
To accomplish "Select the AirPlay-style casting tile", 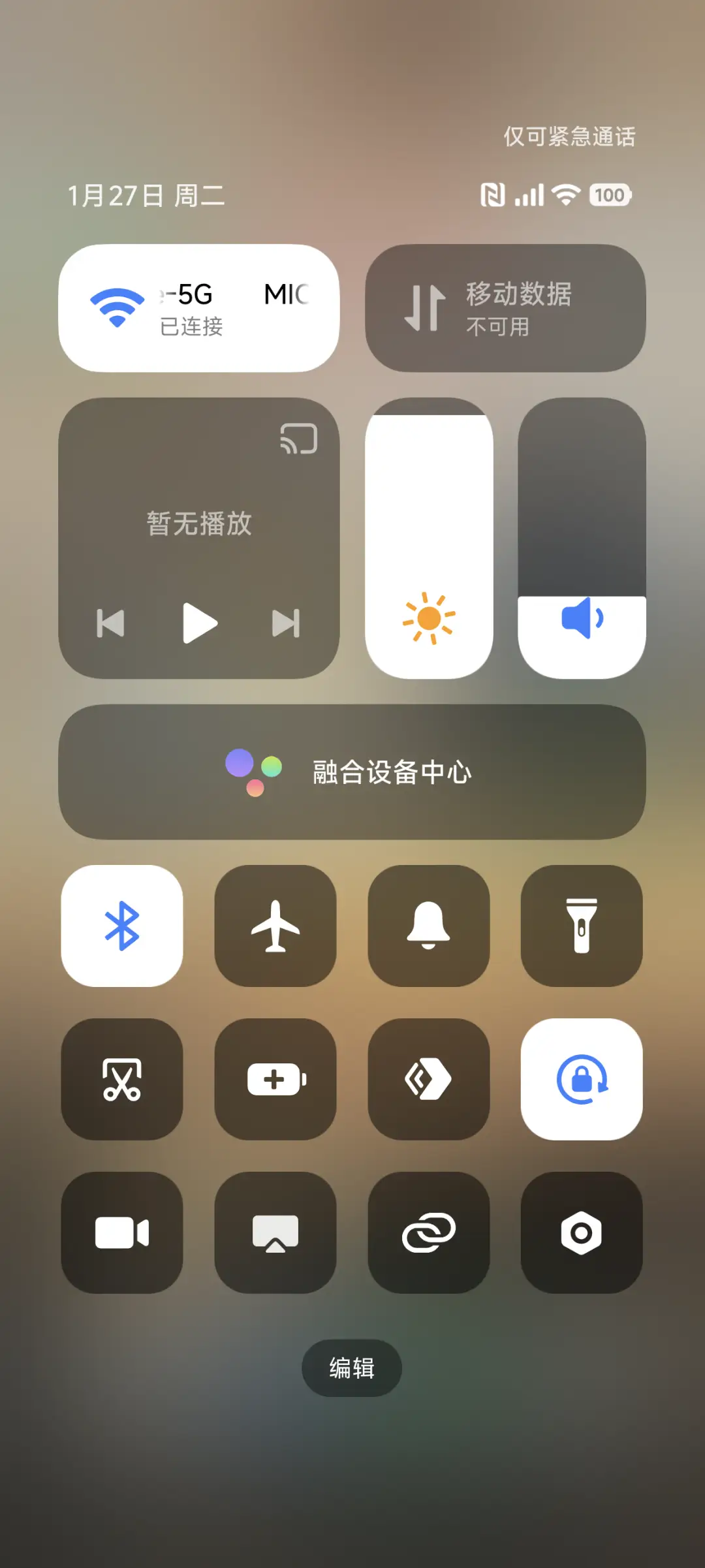I will pyautogui.click(x=275, y=1234).
